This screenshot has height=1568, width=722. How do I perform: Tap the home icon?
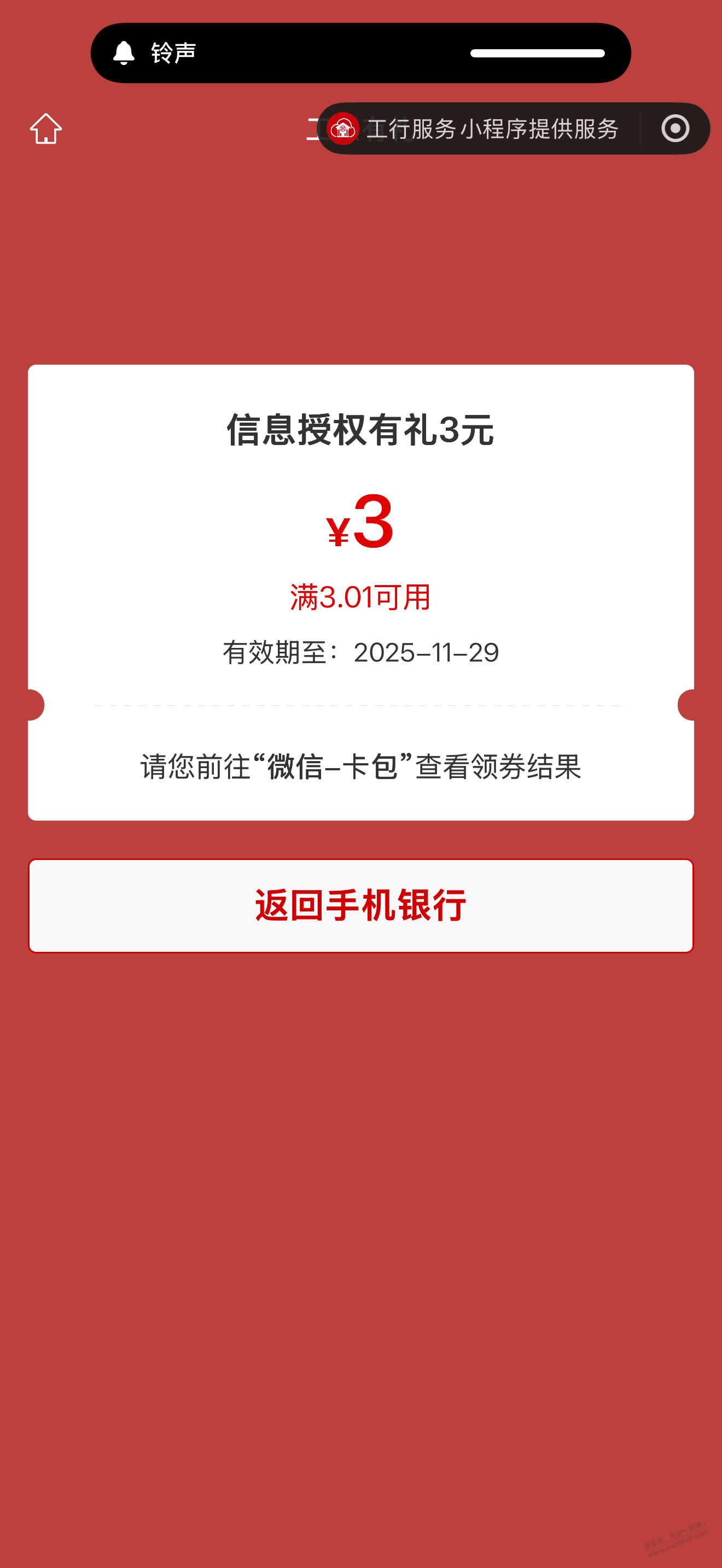coord(46,128)
